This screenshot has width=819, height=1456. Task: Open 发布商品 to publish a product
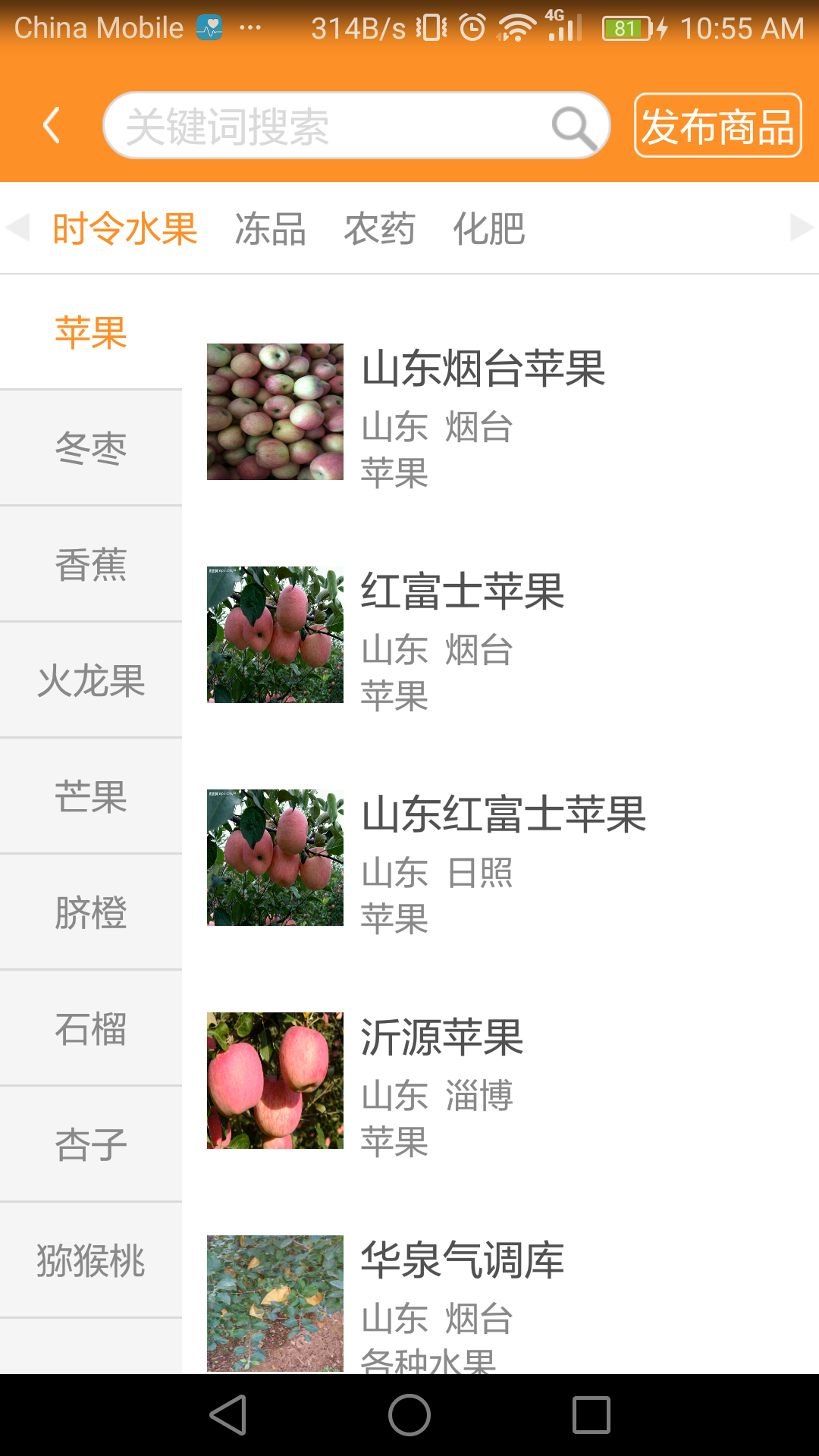(x=717, y=125)
